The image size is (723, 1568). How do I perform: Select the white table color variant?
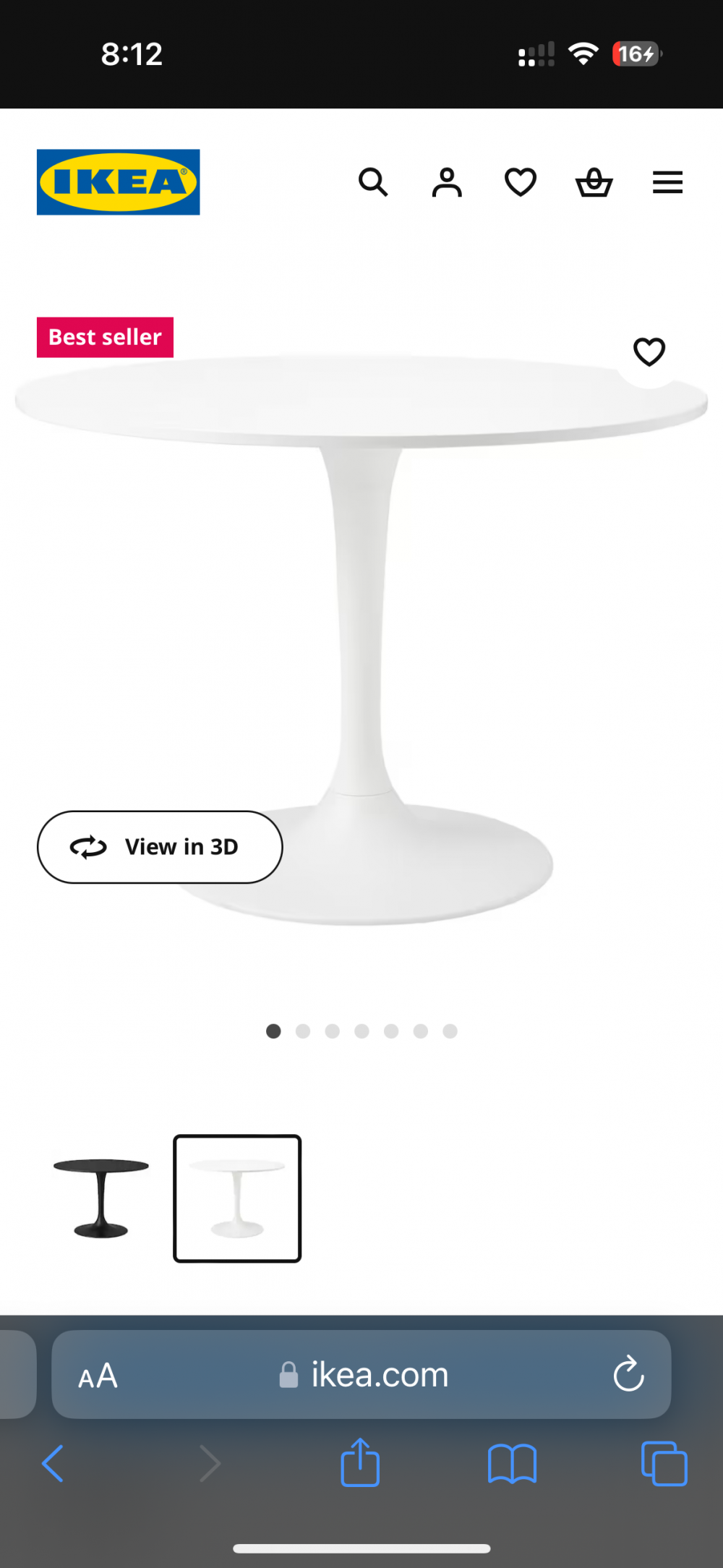pos(237,1198)
